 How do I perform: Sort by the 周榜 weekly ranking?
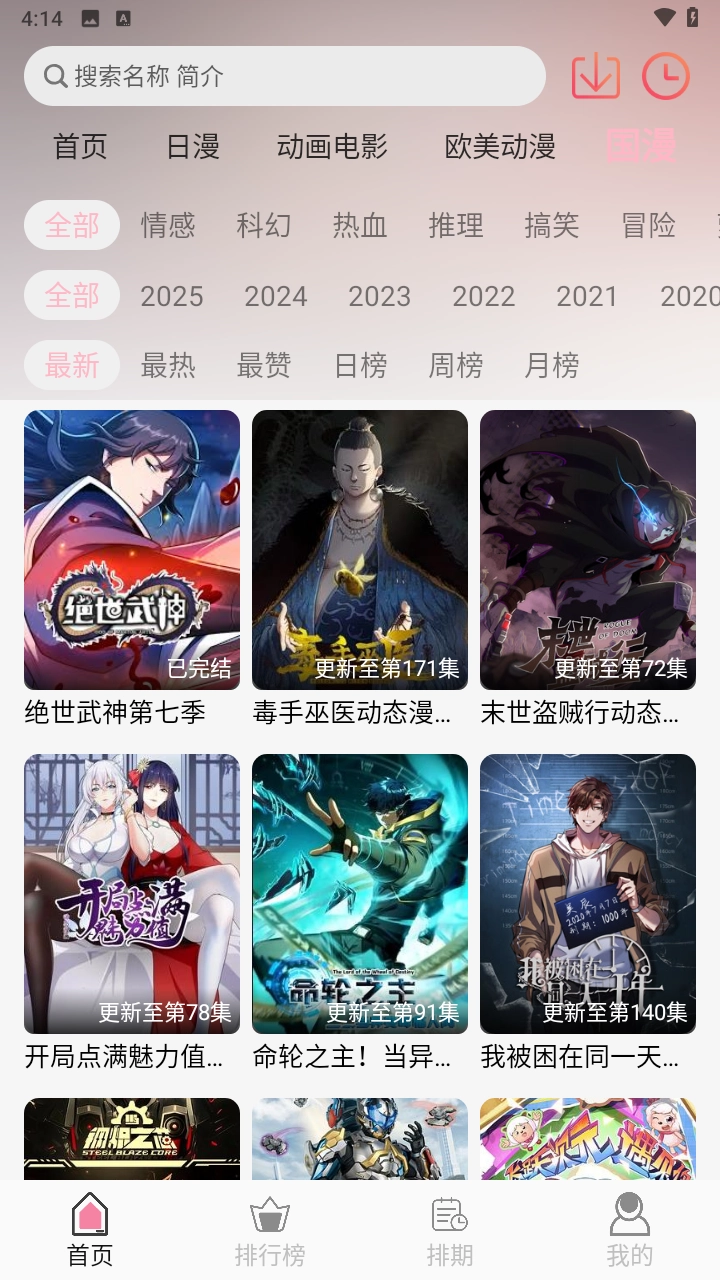tap(456, 366)
